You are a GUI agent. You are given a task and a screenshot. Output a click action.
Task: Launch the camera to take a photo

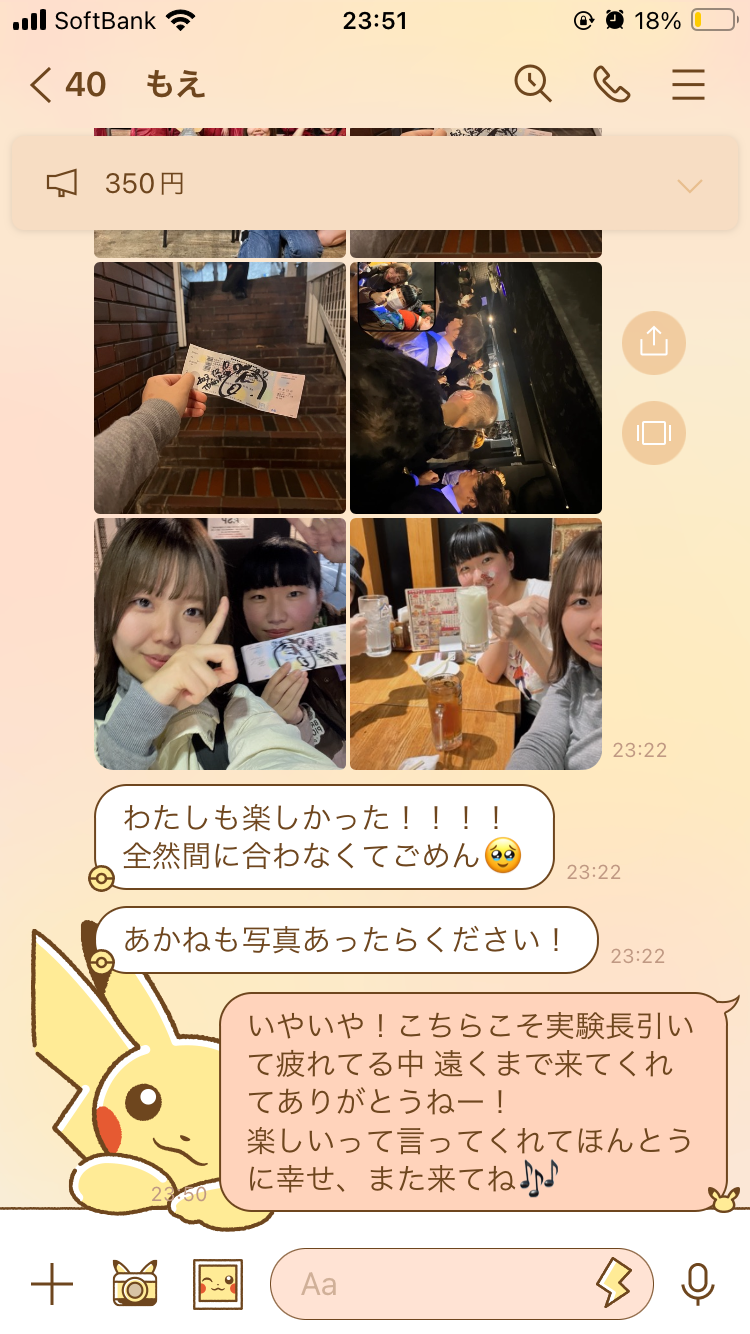coord(135,1284)
